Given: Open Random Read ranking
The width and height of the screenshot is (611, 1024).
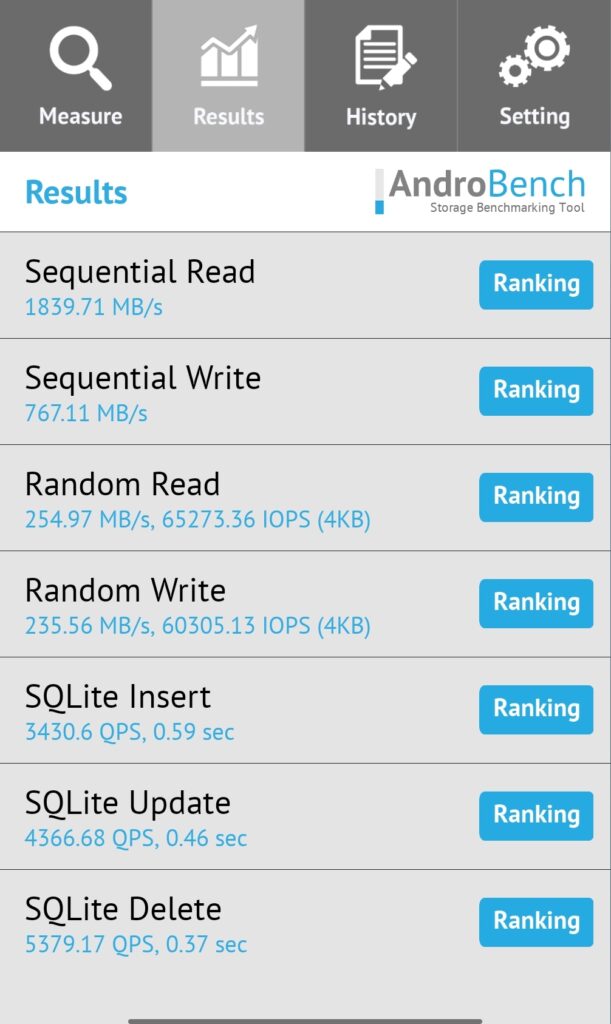Looking at the screenshot, I should pyautogui.click(x=536, y=497).
